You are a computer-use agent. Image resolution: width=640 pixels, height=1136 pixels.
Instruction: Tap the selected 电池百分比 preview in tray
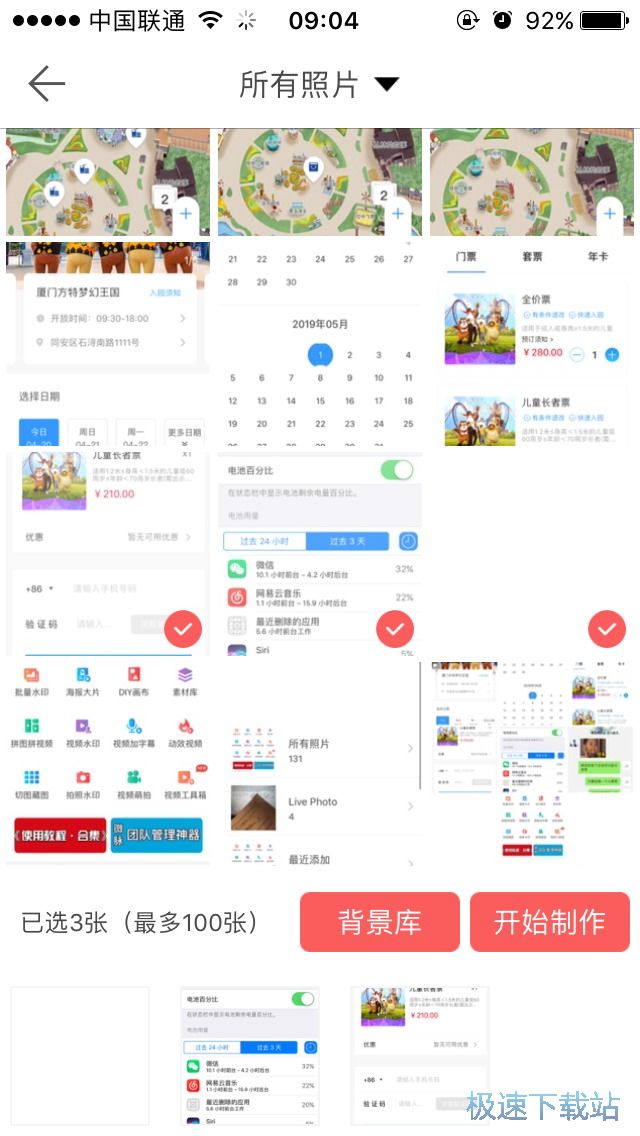(250, 1055)
